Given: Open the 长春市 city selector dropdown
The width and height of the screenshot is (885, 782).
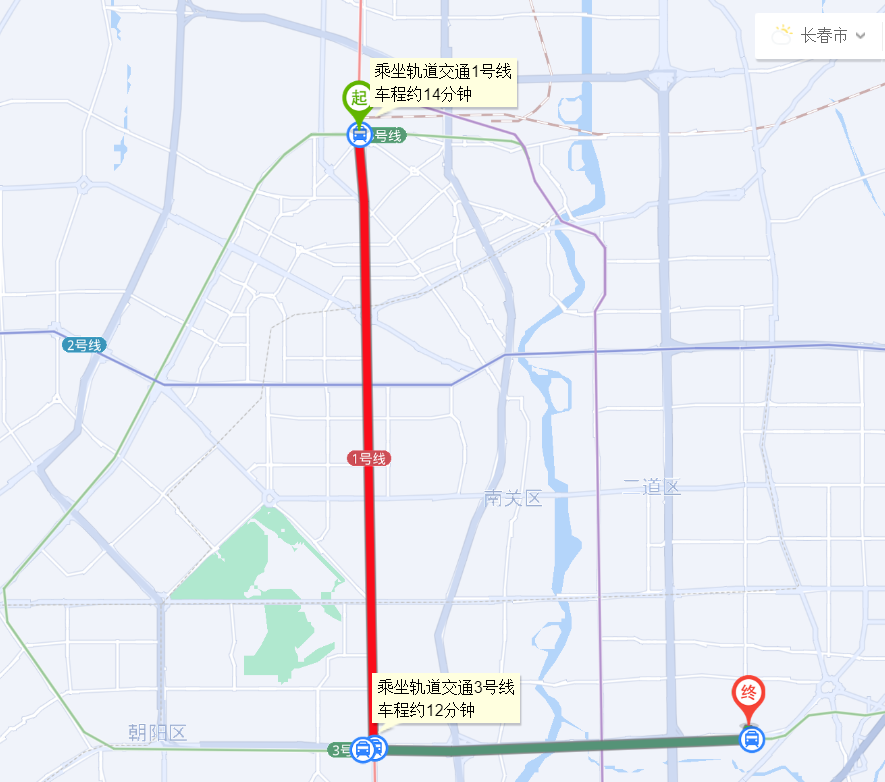Looking at the screenshot, I should click(x=820, y=36).
